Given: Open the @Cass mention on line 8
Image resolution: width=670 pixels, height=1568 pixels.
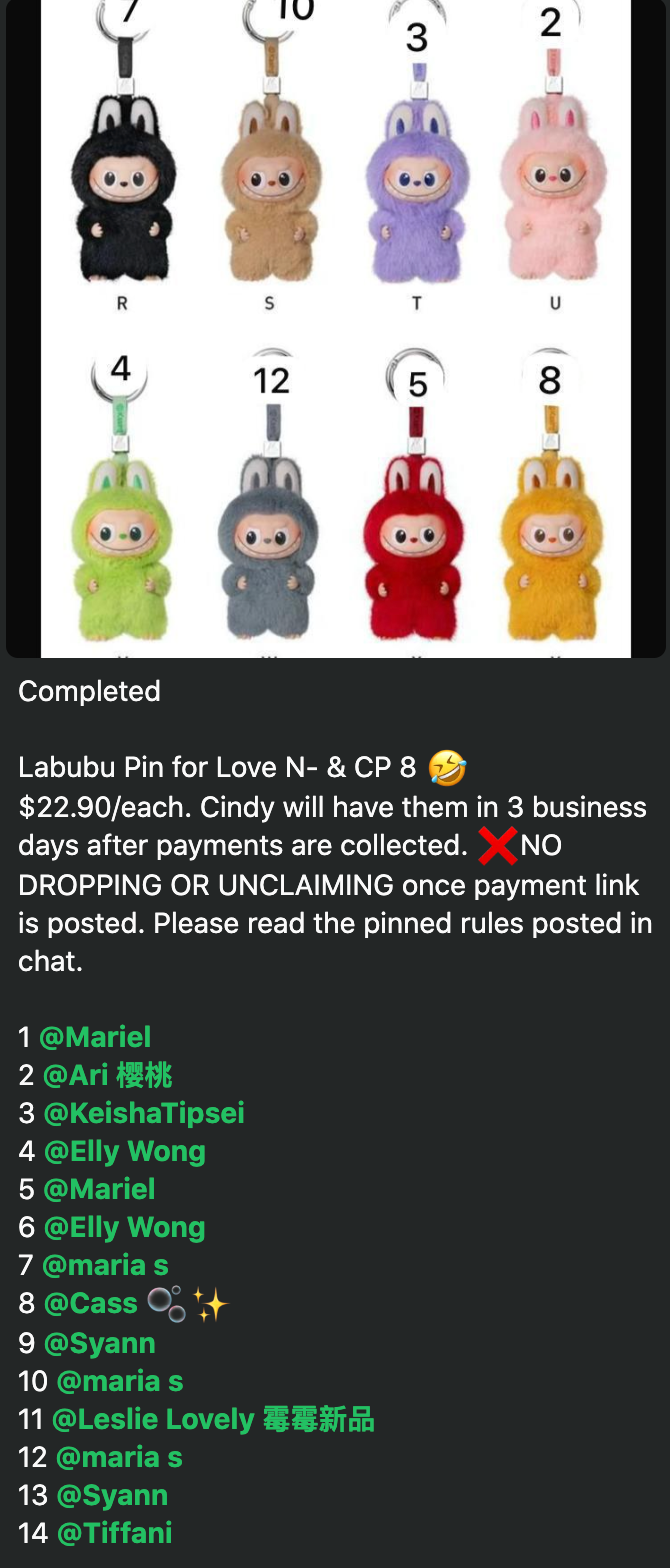Looking at the screenshot, I should tap(90, 1303).
